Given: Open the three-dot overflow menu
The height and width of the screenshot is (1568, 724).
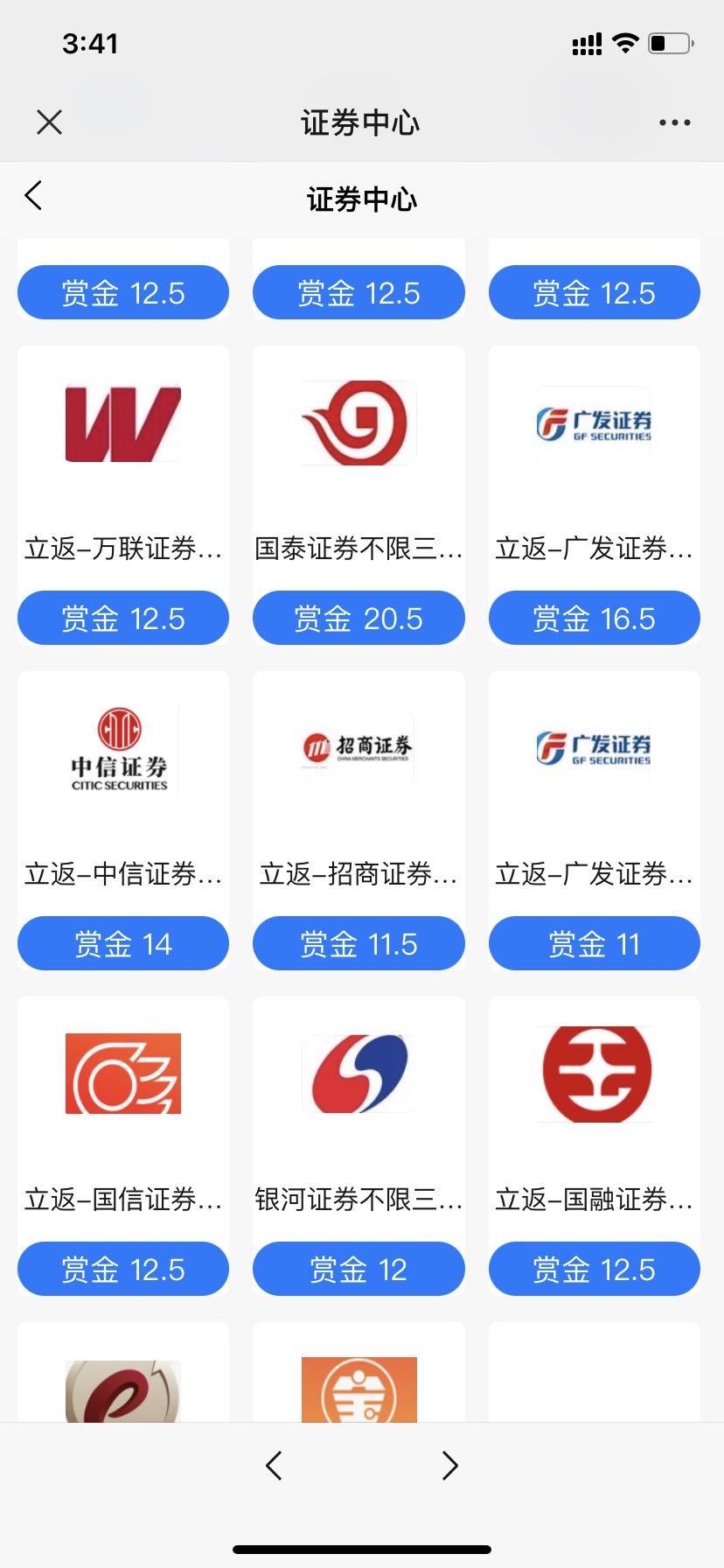Looking at the screenshot, I should [674, 122].
